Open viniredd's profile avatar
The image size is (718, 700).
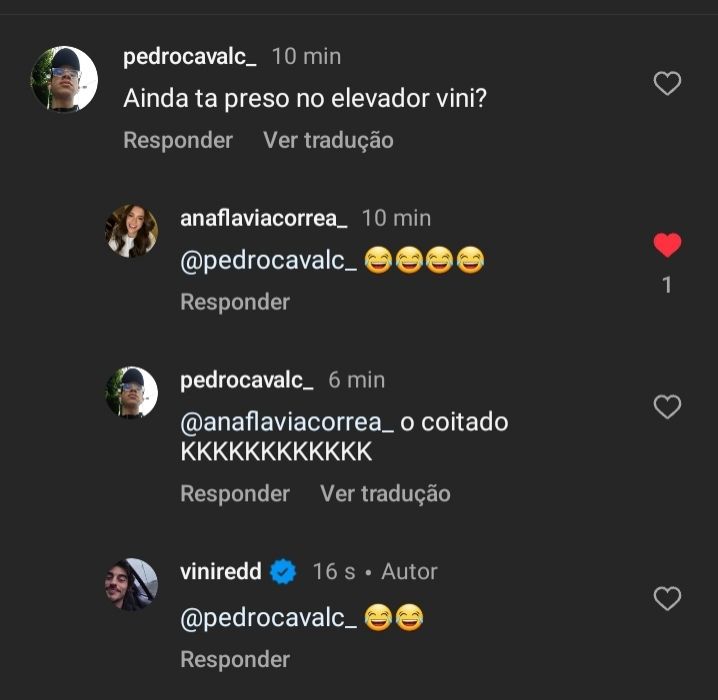(x=131, y=584)
